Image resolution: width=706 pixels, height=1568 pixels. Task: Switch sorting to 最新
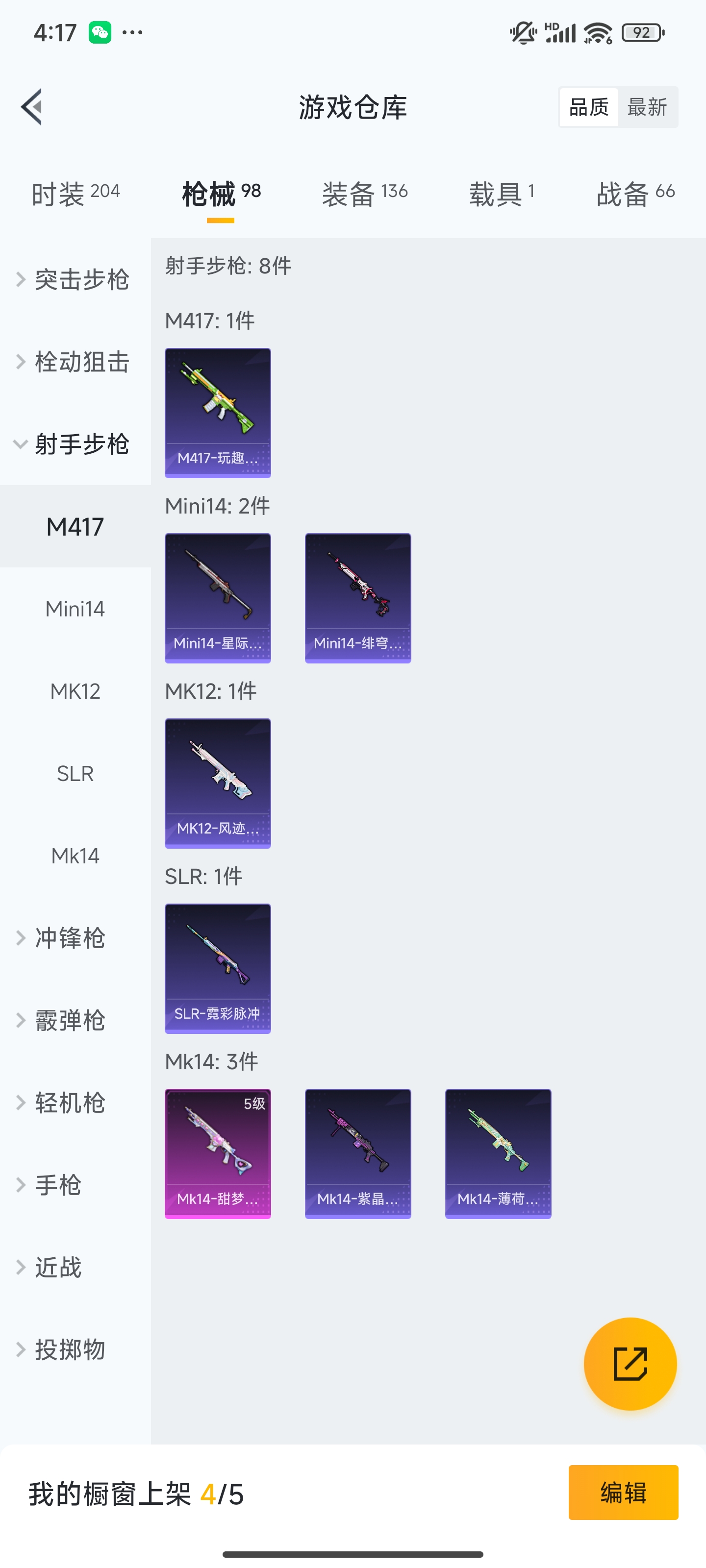click(x=648, y=106)
